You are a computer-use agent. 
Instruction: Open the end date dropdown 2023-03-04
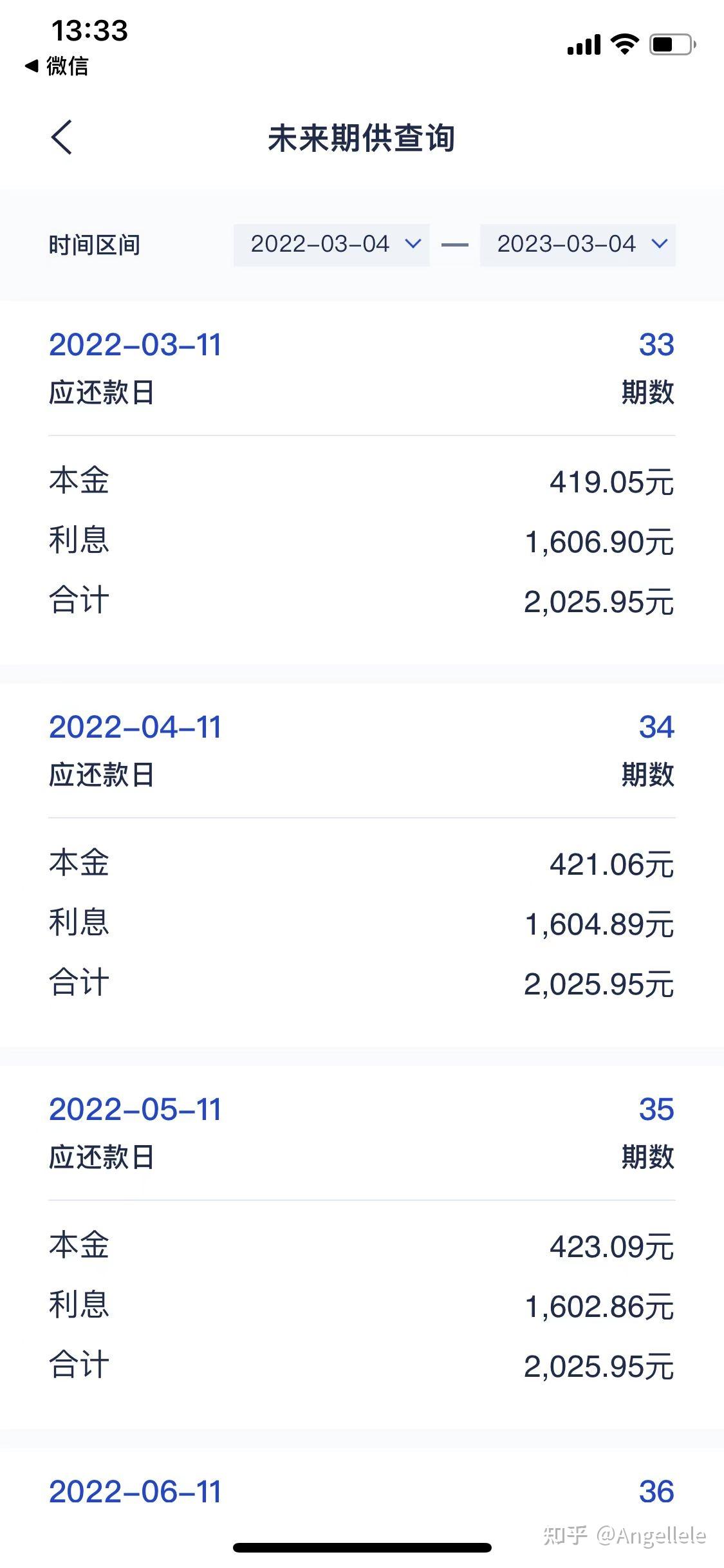coord(577,245)
